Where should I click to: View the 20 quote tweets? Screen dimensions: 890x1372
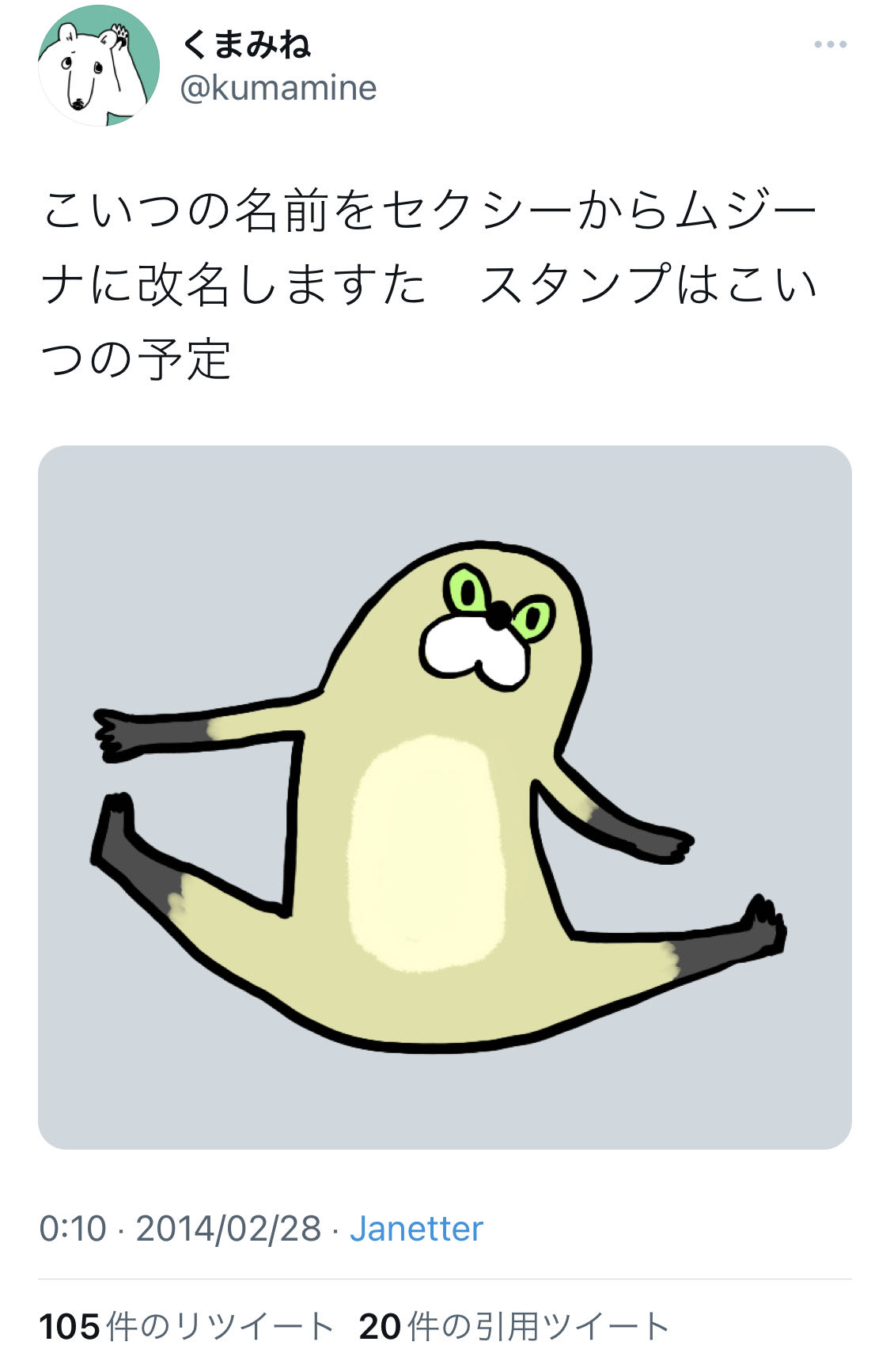click(x=514, y=1327)
